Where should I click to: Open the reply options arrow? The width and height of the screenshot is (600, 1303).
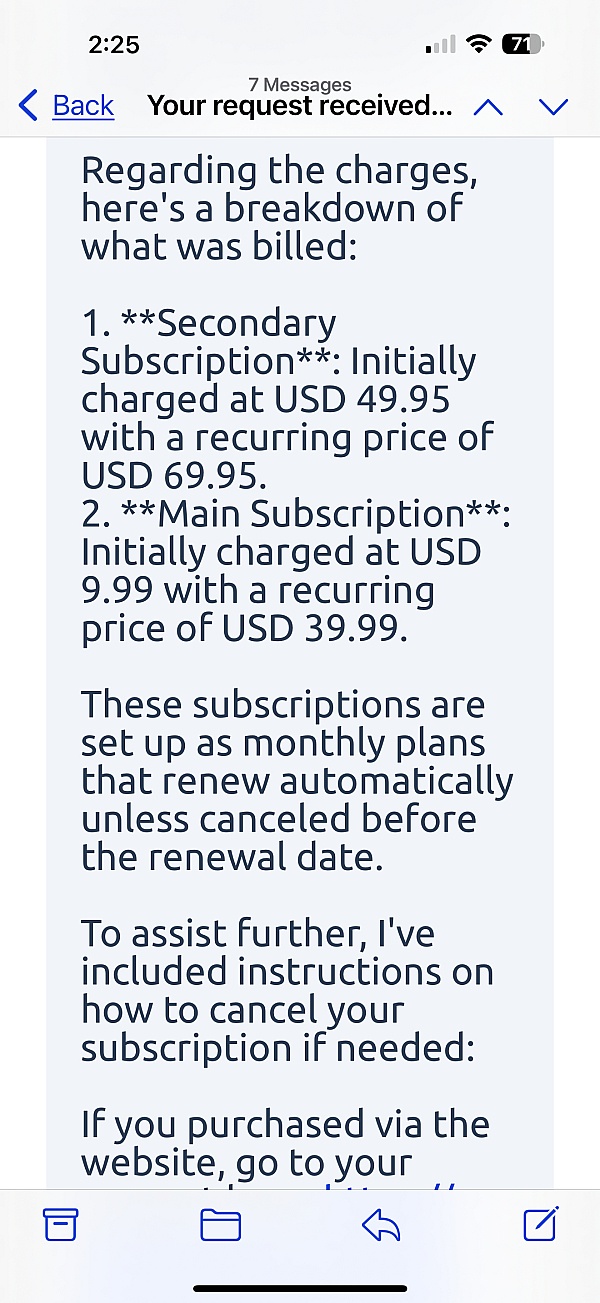click(380, 1224)
